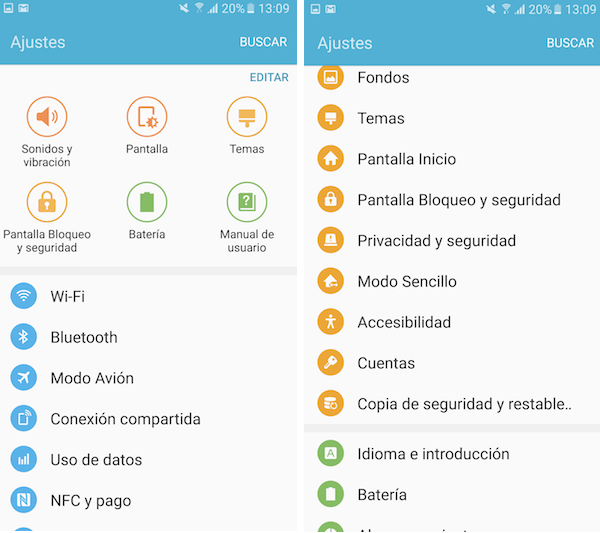Open Conexión compartida
The height and width of the screenshot is (533, 600).
(x=125, y=419)
